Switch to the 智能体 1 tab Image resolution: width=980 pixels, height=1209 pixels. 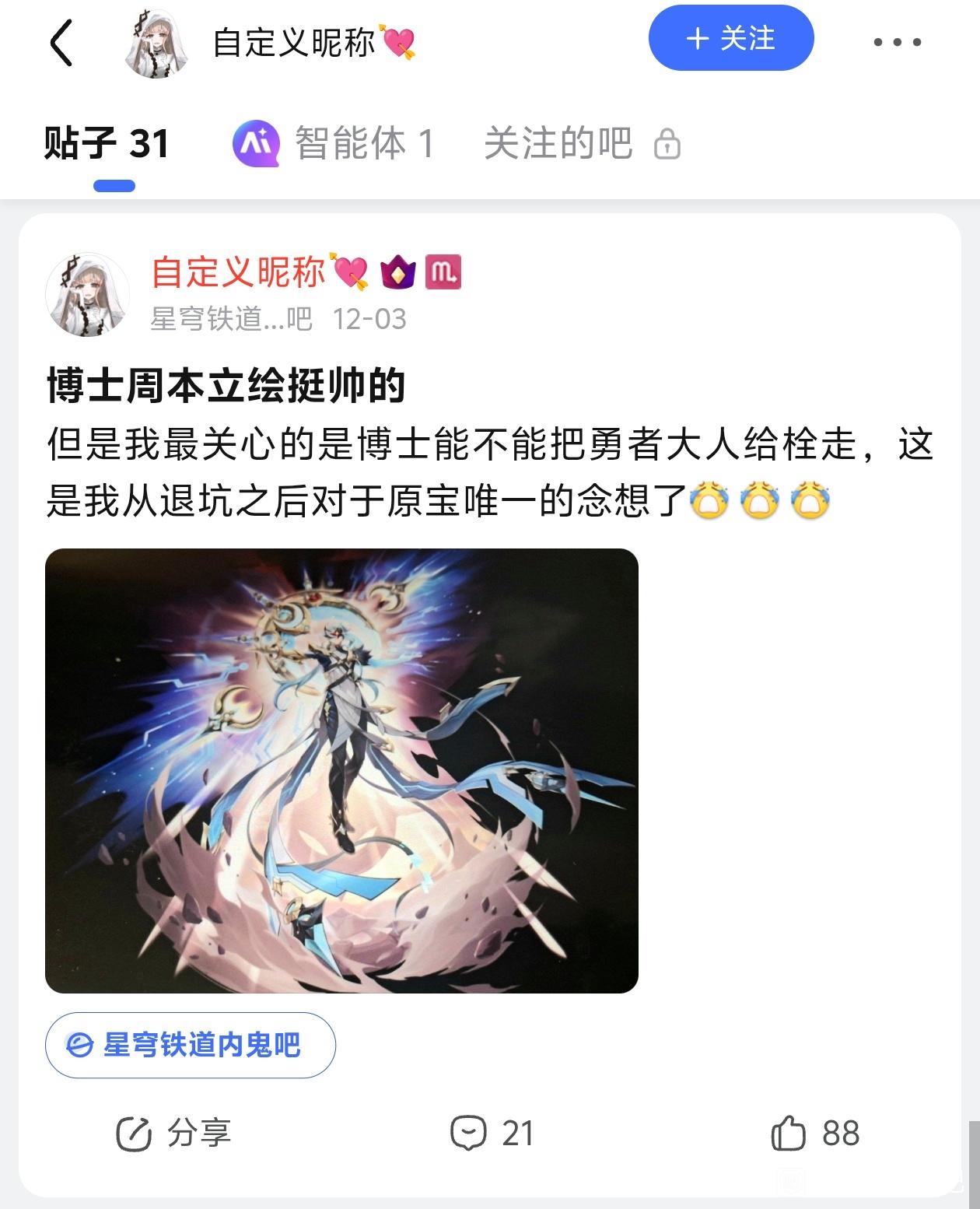coord(334,144)
